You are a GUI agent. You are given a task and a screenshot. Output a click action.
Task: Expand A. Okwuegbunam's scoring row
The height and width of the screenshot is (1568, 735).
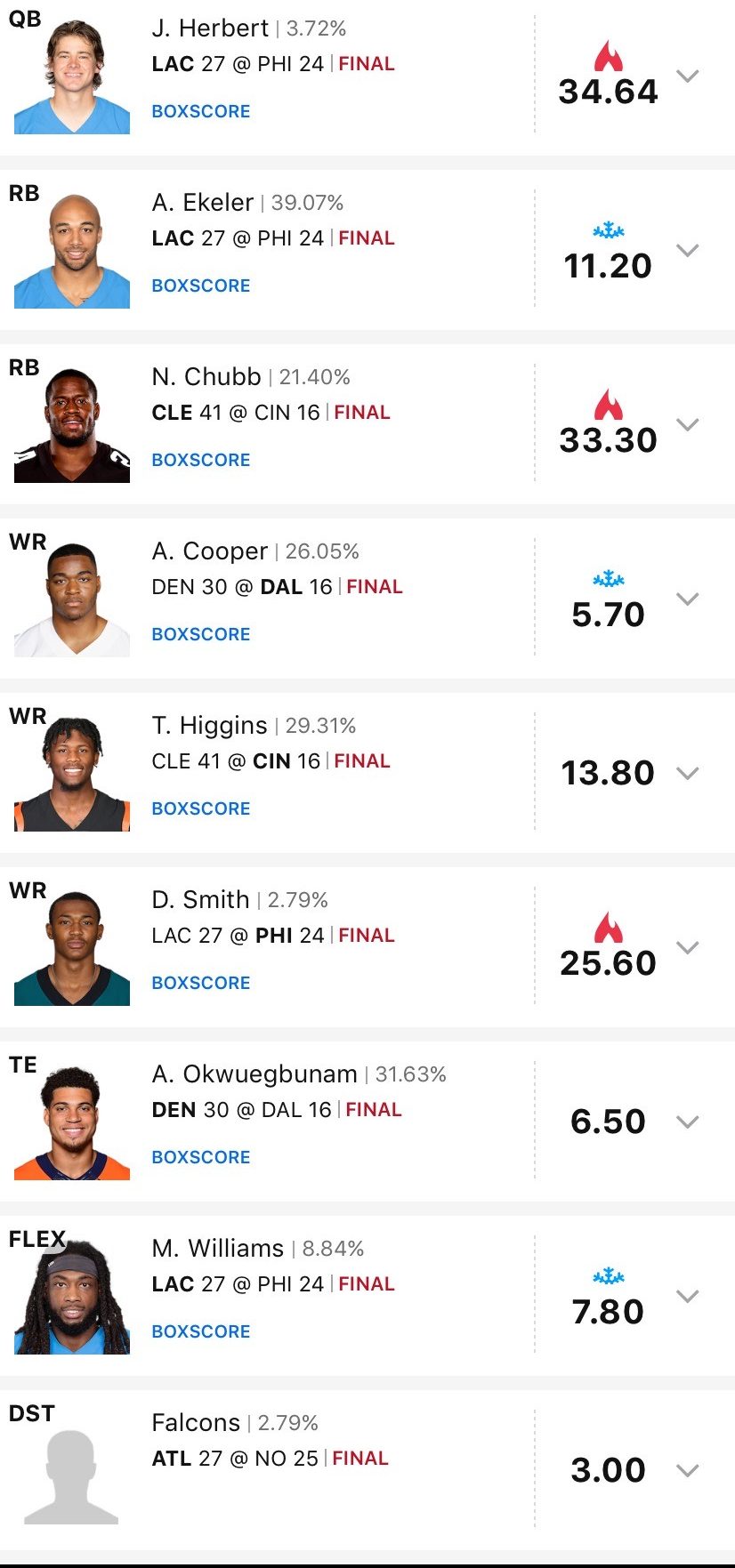click(687, 1122)
